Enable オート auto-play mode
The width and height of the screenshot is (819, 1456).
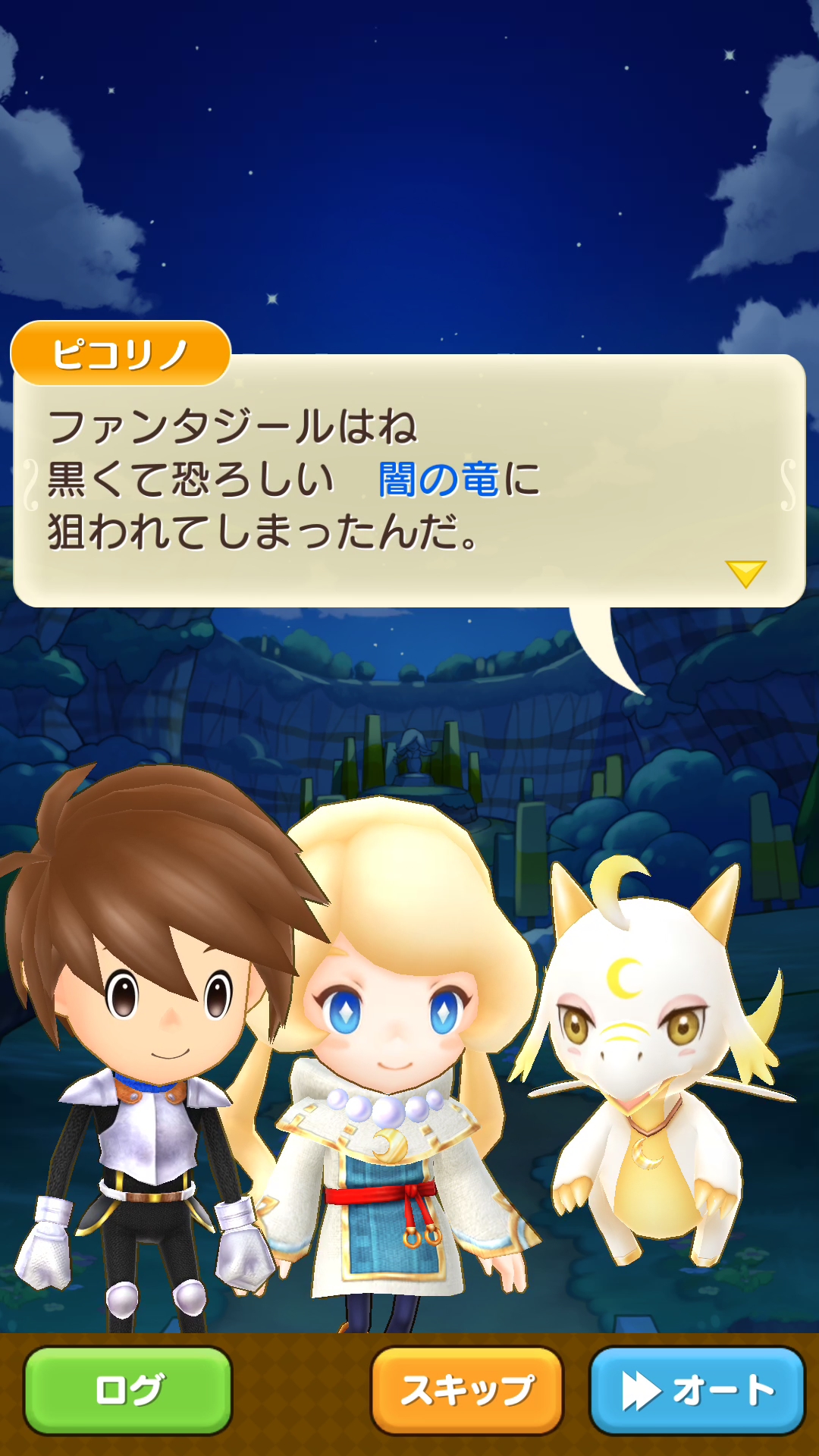pos(696,1390)
